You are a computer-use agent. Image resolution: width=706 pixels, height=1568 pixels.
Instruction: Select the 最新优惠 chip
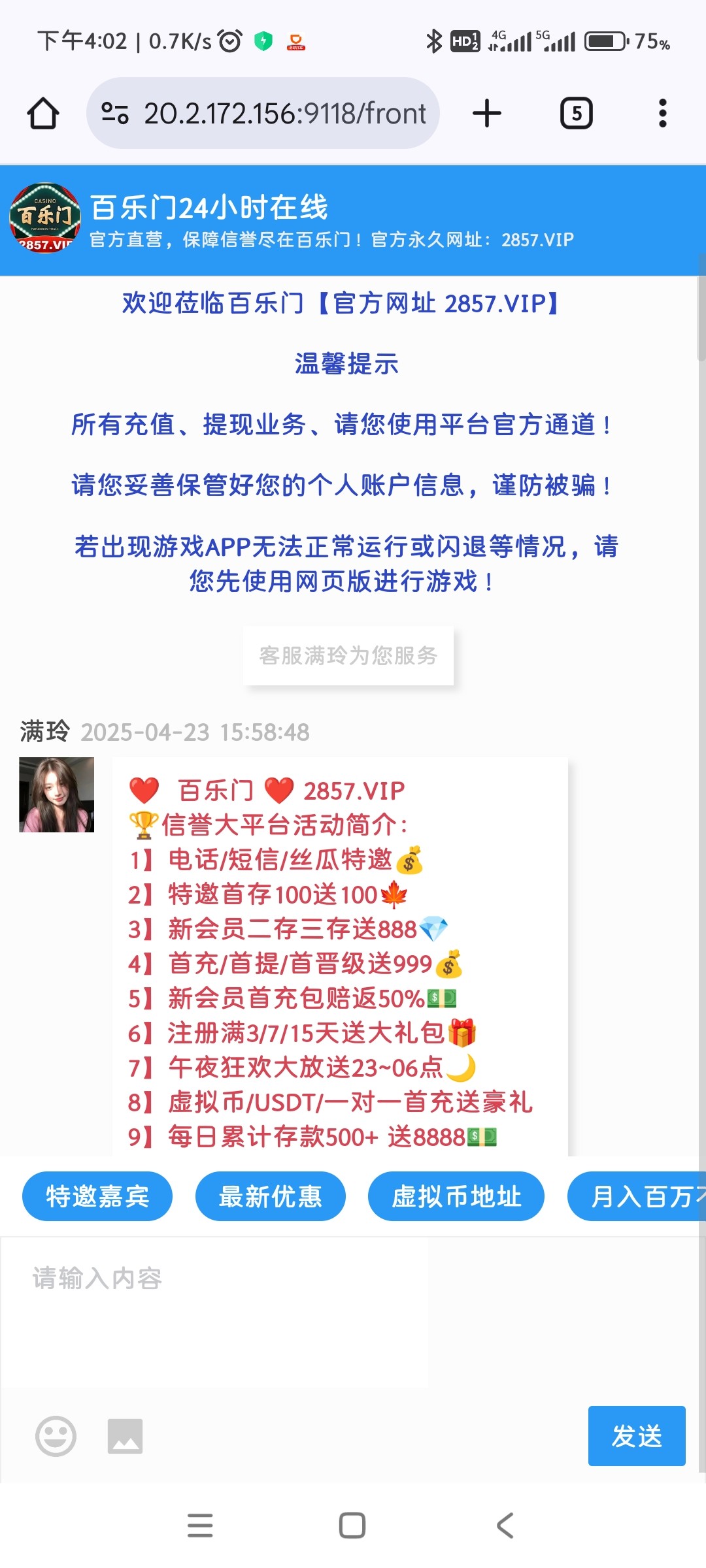[x=271, y=1196]
